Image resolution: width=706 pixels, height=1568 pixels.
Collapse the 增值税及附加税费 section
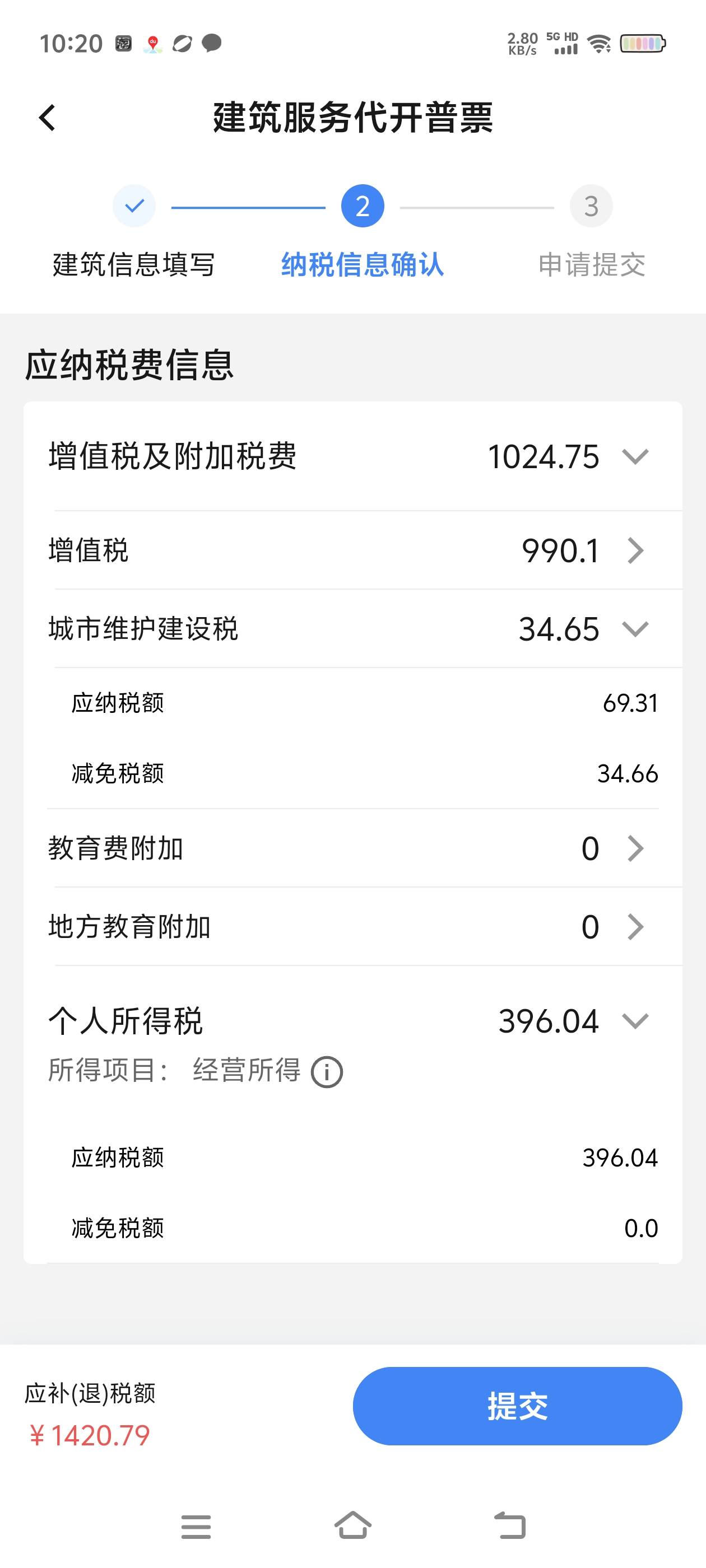tap(635, 456)
